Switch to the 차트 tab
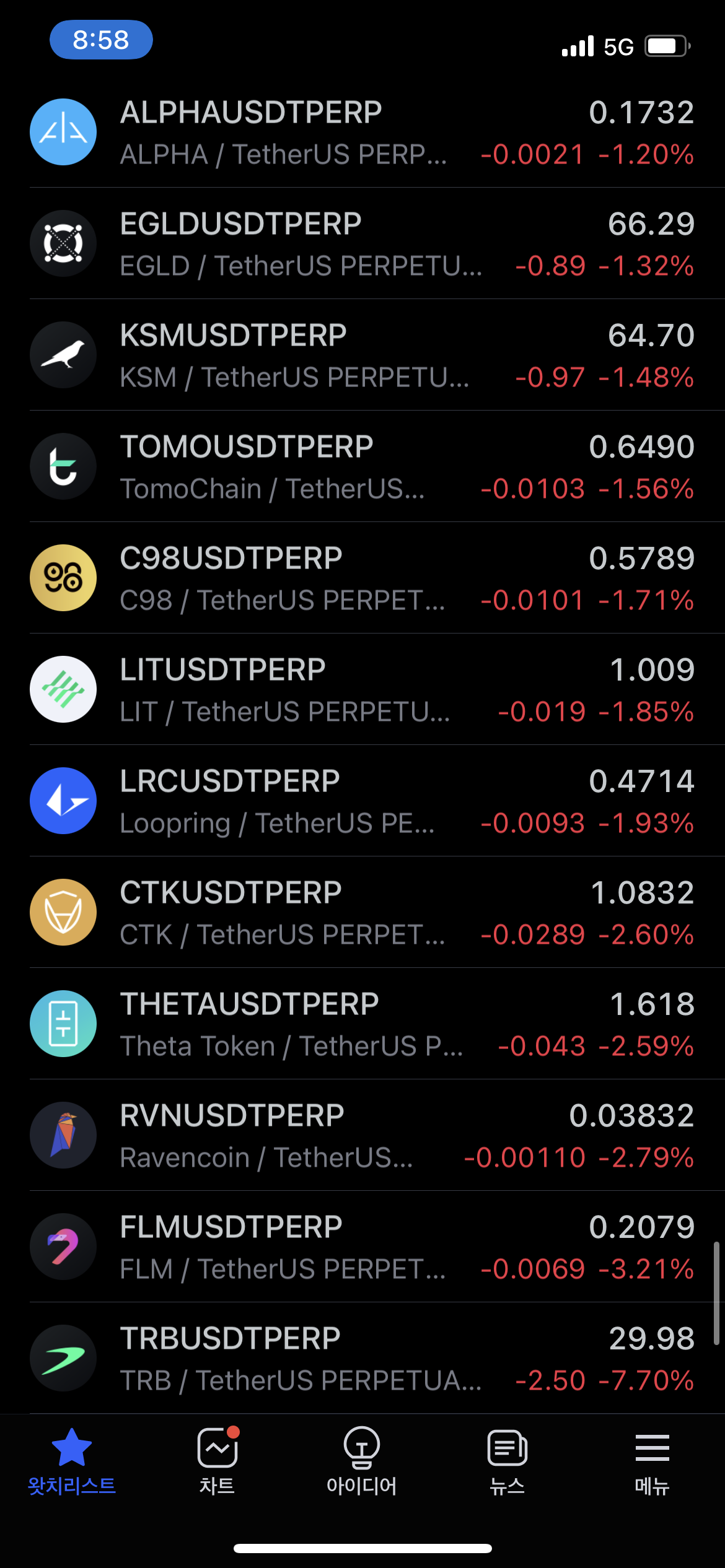The width and height of the screenshot is (725, 1568). coord(217,1461)
